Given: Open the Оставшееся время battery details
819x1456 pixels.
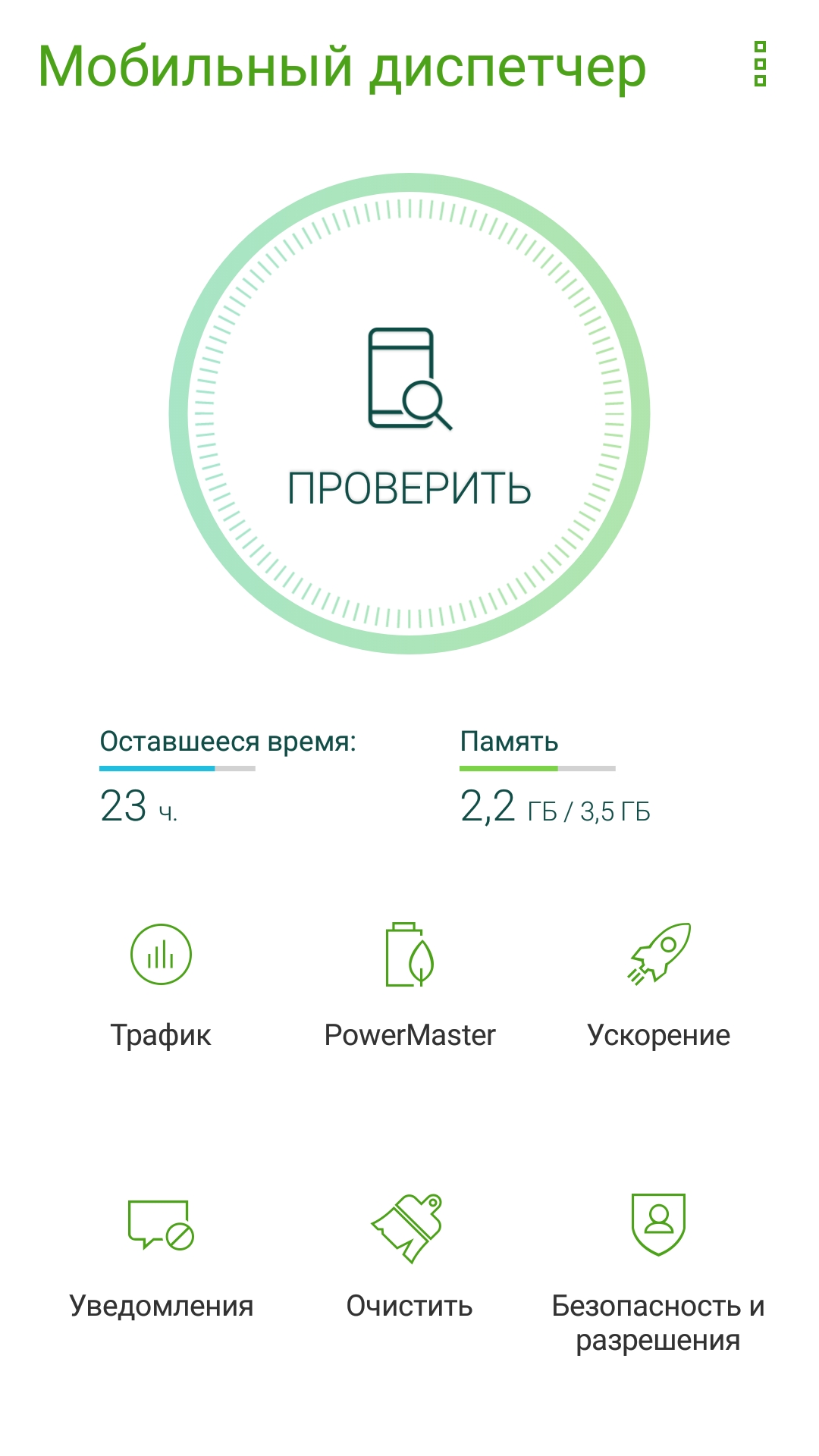Looking at the screenshot, I should click(227, 777).
